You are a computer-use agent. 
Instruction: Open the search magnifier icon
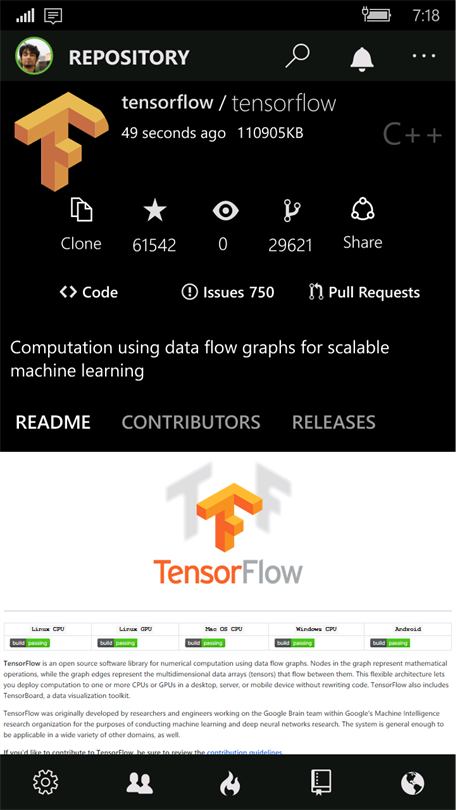click(297, 56)
